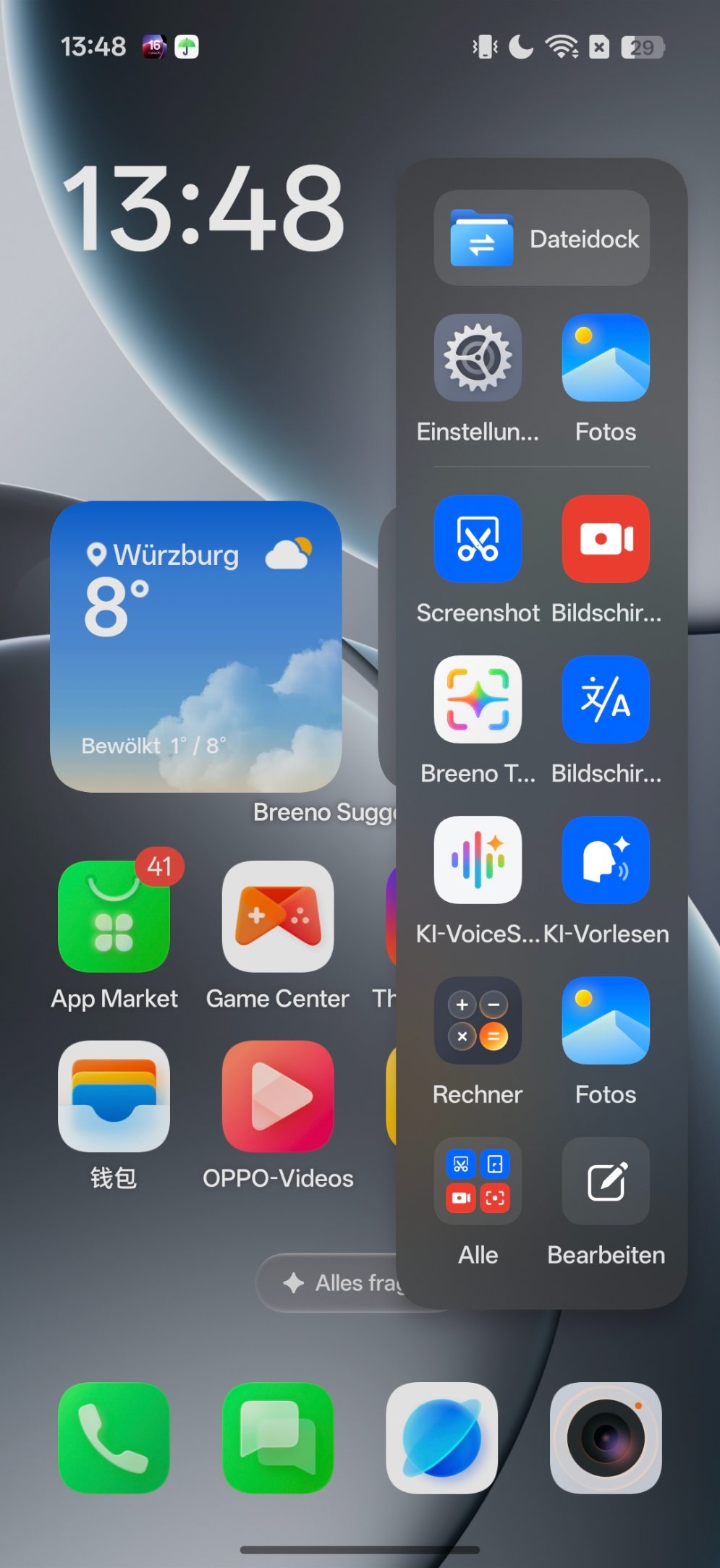Open the 钱包 wallet app
Screen dimensions: 720x1568
point(114,1096)
